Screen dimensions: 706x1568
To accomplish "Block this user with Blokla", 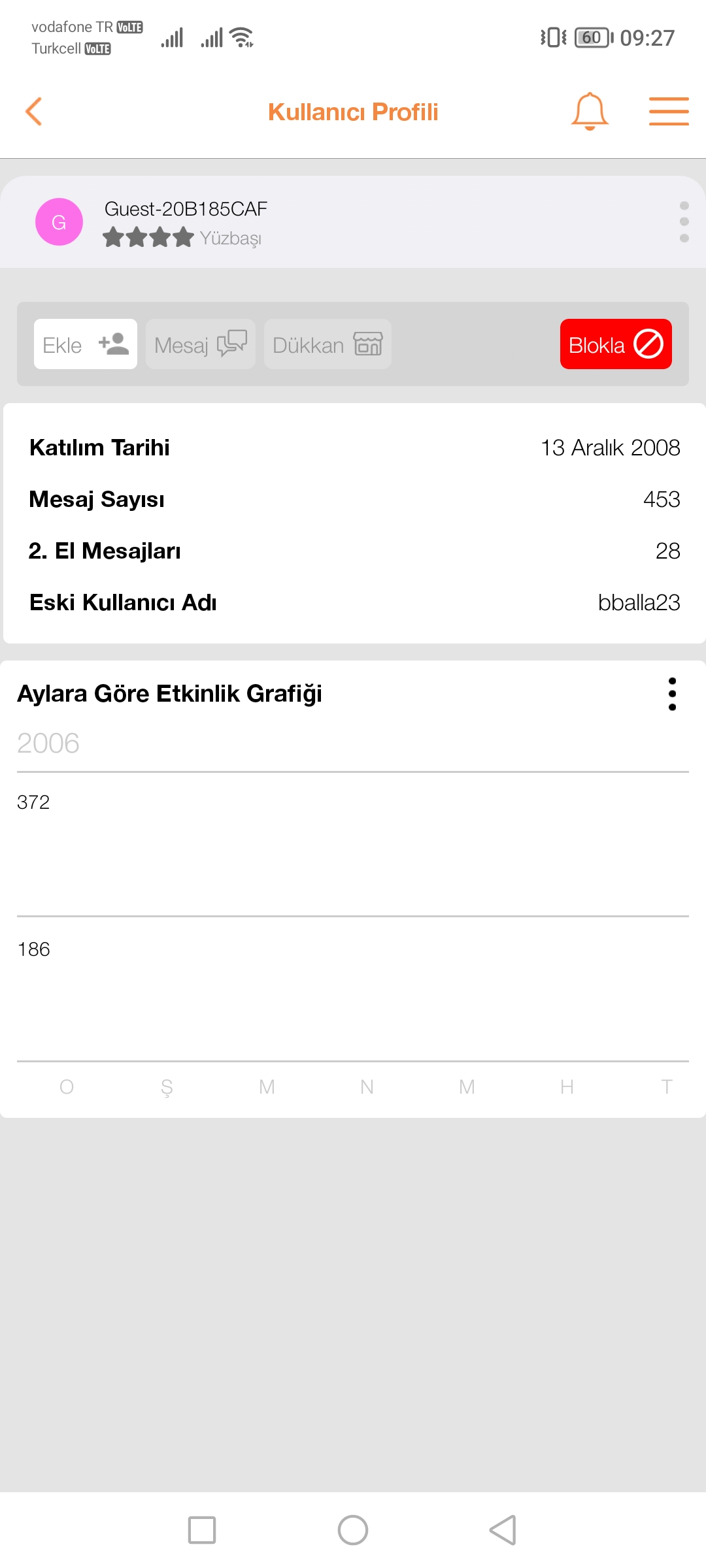I will (x=616, y=344).
